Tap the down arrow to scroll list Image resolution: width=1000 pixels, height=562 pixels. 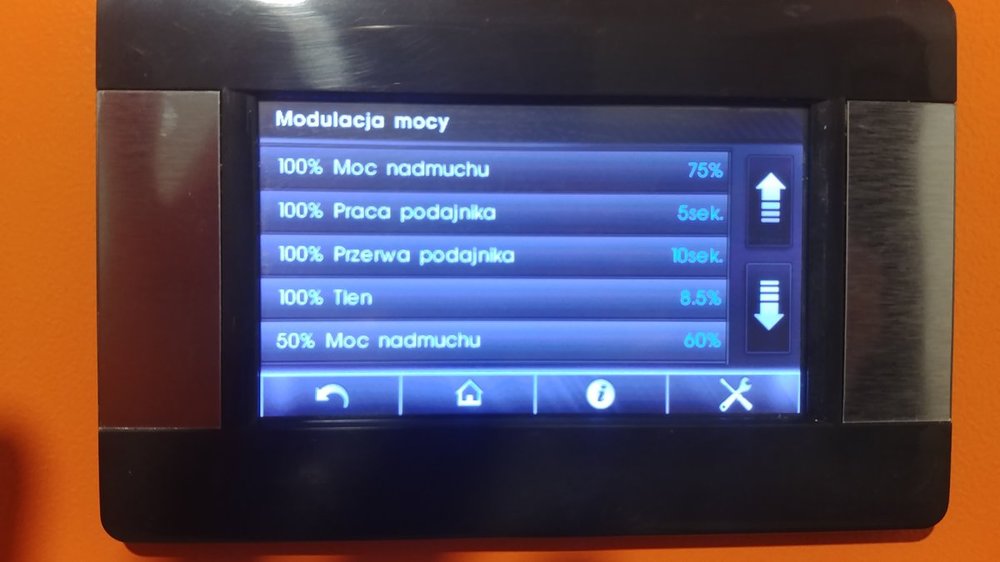(x=769, y=306)
